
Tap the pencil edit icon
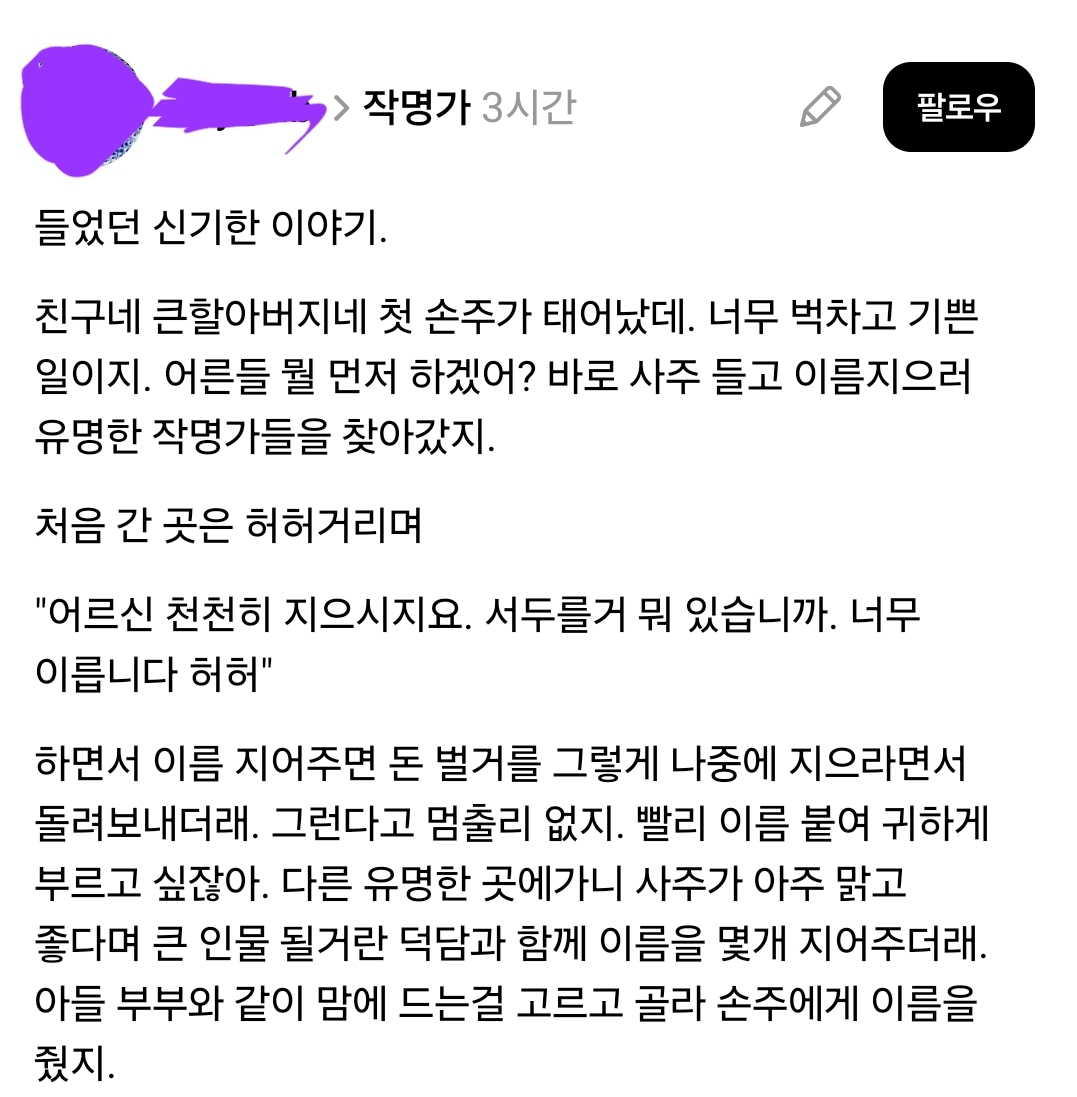[820, 107]
